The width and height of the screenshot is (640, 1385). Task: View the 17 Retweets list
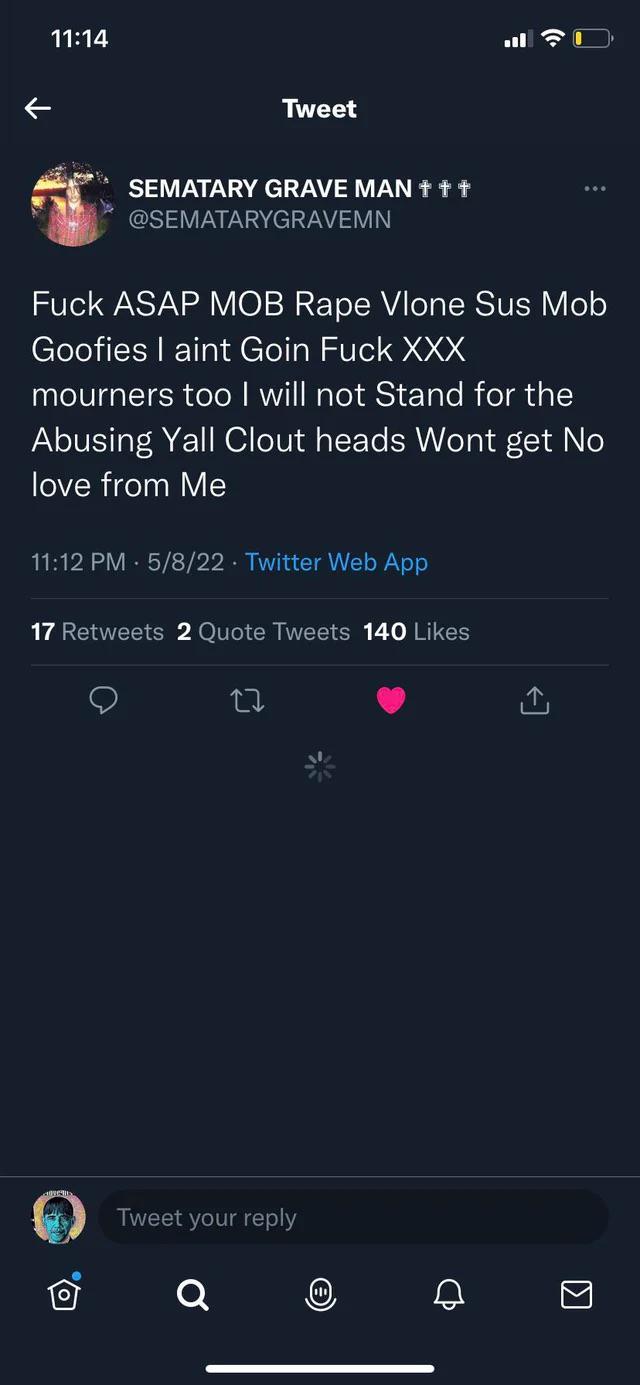pos(97,632)
